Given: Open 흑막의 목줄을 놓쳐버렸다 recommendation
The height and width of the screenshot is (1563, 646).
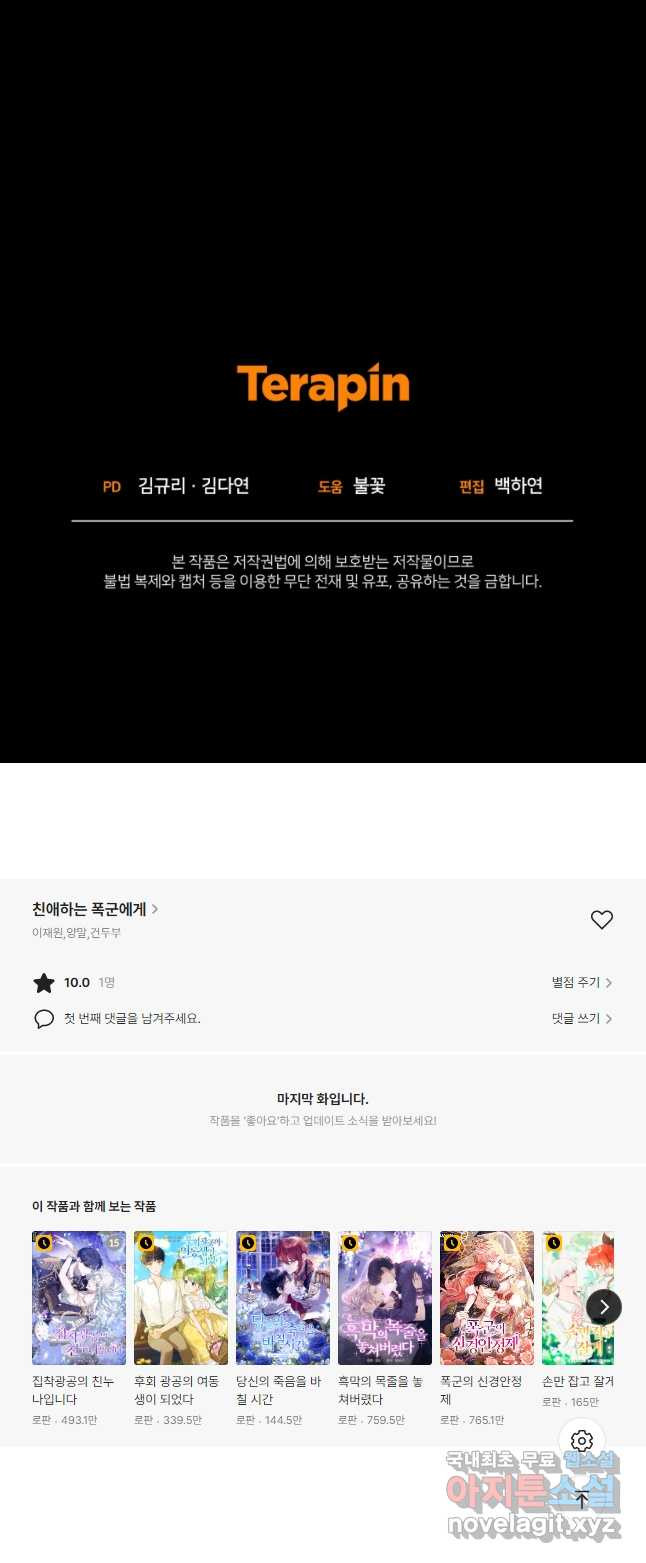Looking at the screenshot, I should point(385,1298).
